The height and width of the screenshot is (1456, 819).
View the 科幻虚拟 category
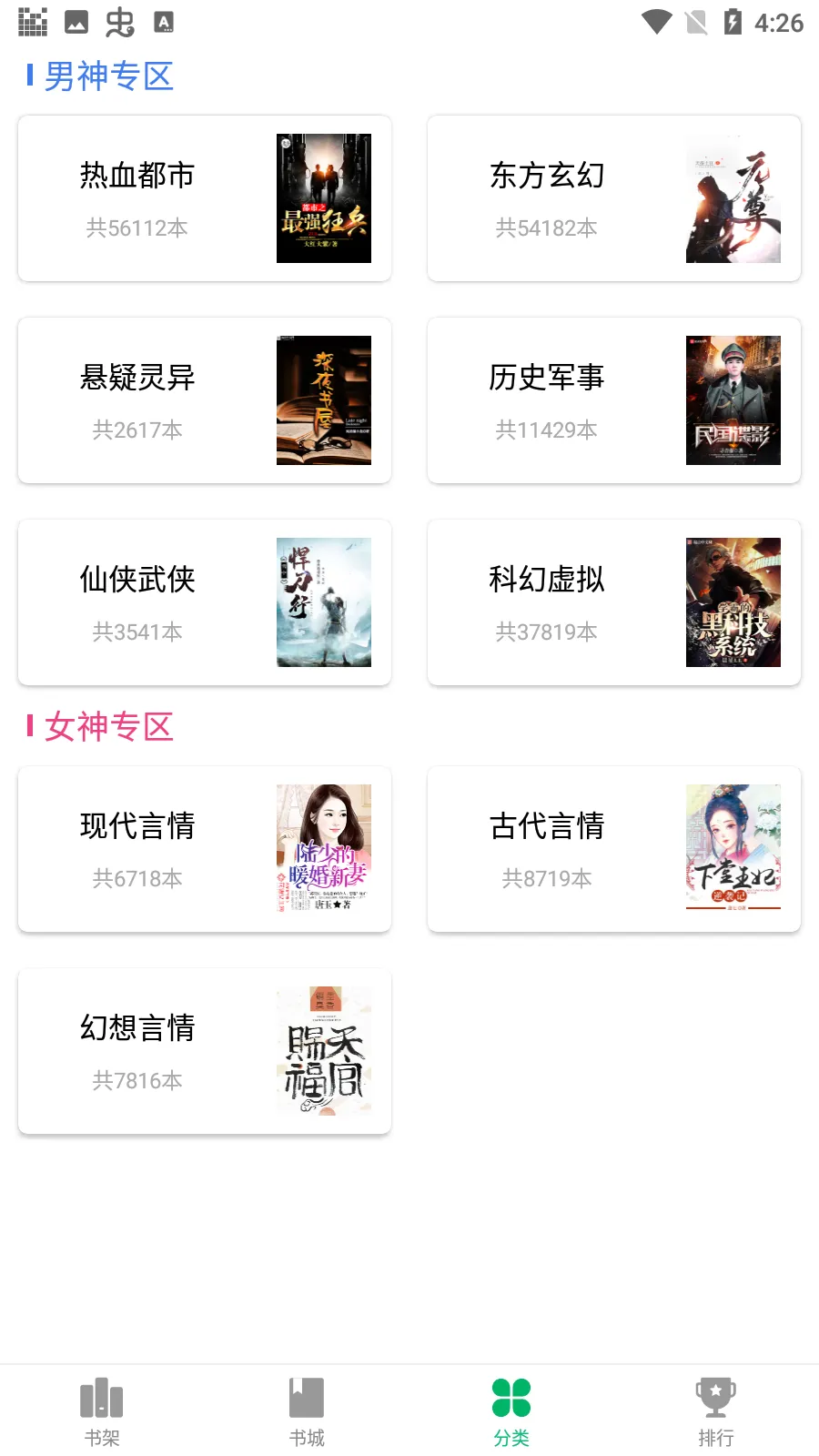(x=614, y=602)
